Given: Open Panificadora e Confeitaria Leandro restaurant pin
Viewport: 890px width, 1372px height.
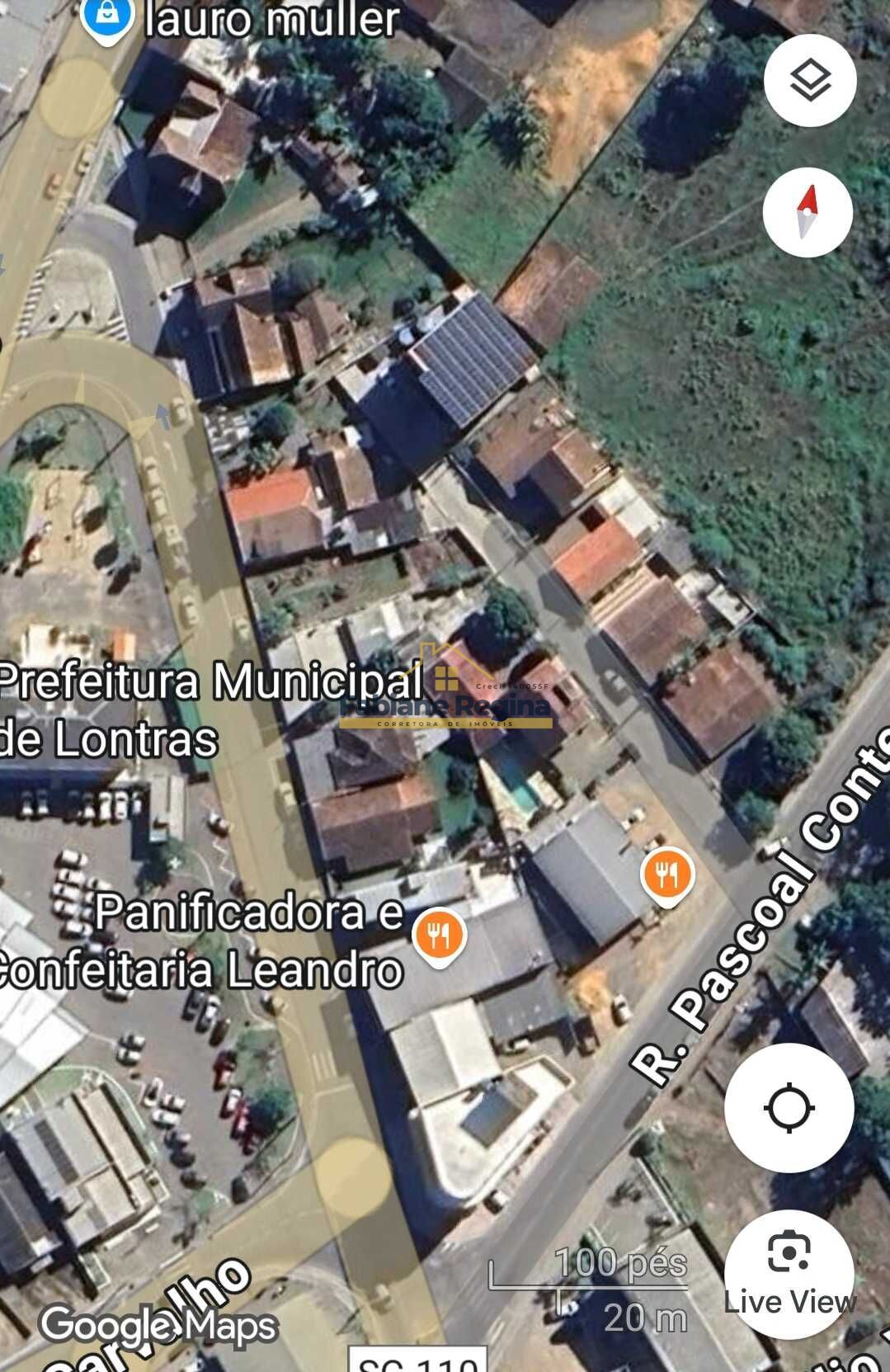Looking at the screenshot, I should [x=439, y=936].
